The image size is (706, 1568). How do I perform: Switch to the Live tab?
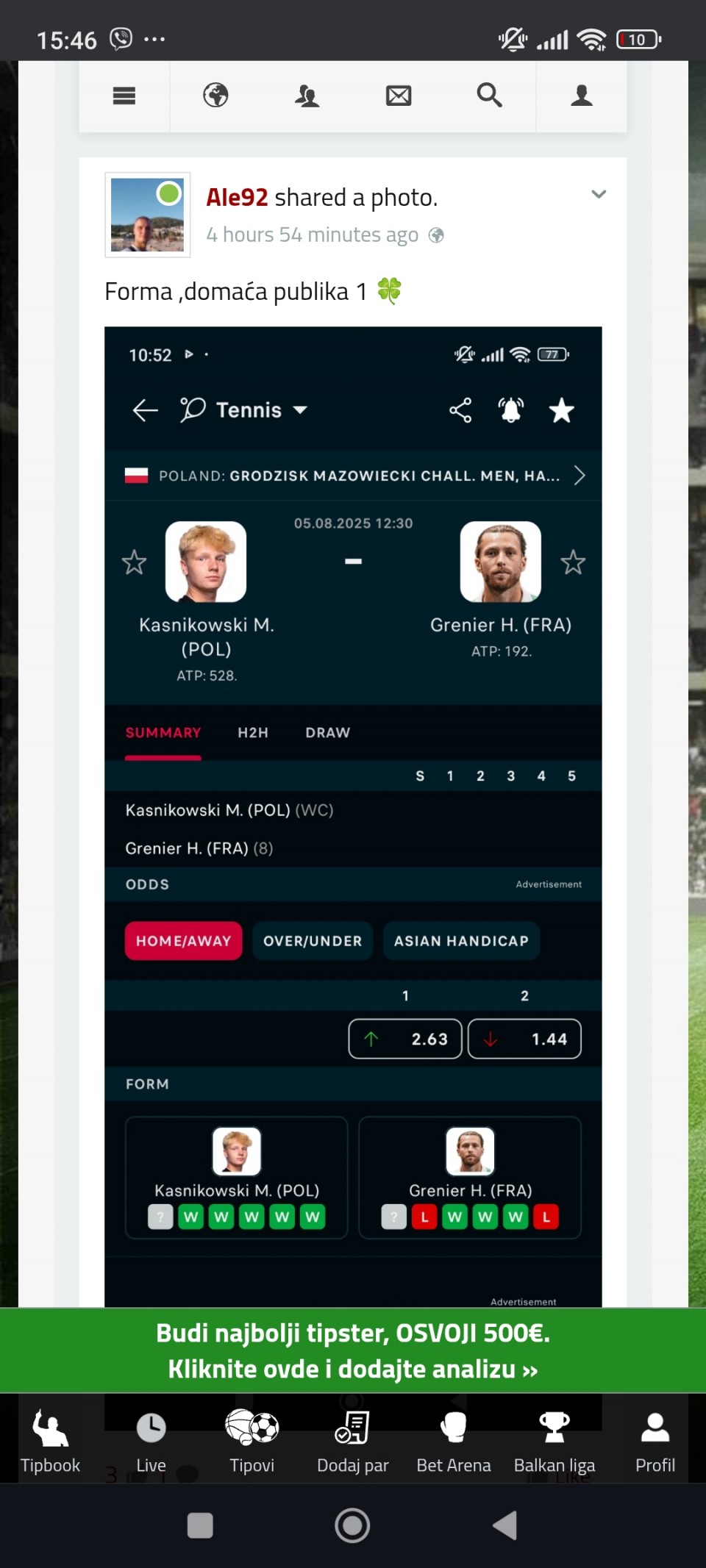(x=151, y=1441)
